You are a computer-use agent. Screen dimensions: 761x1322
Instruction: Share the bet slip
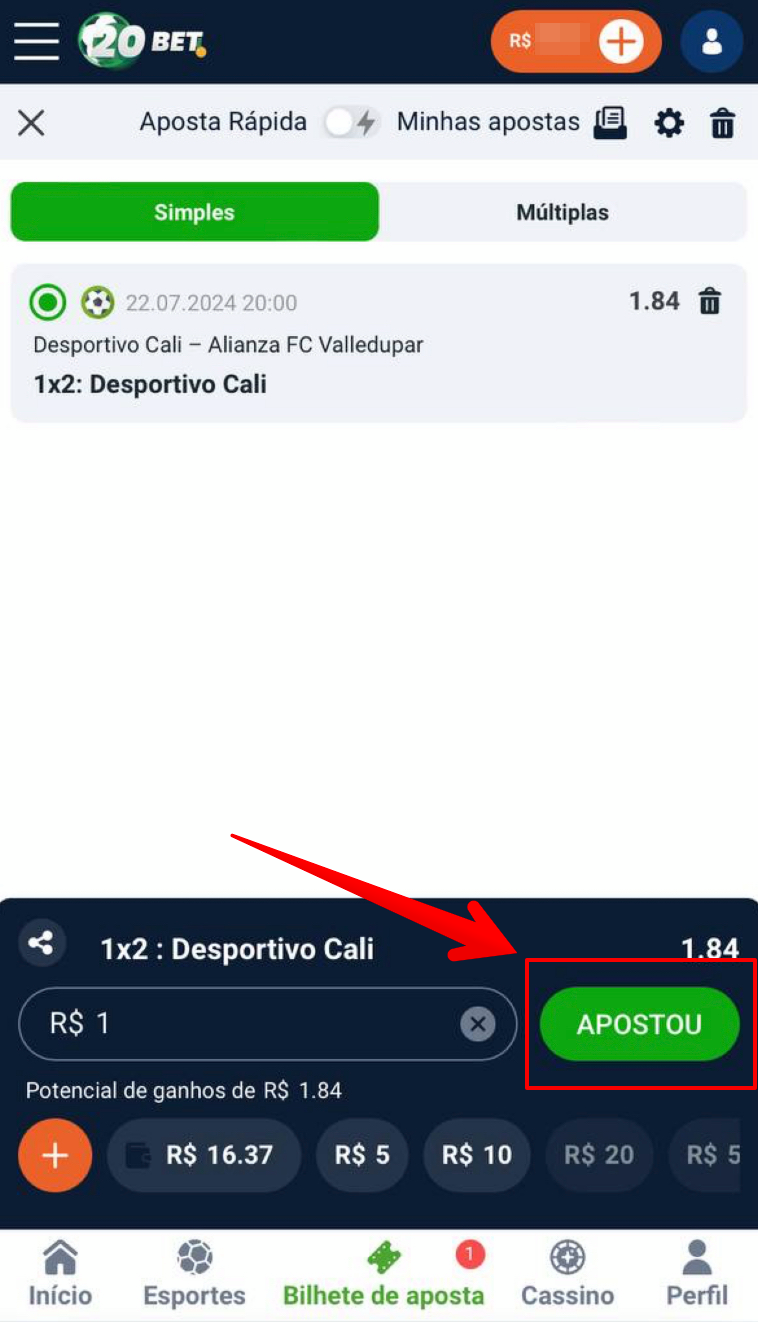42,943
